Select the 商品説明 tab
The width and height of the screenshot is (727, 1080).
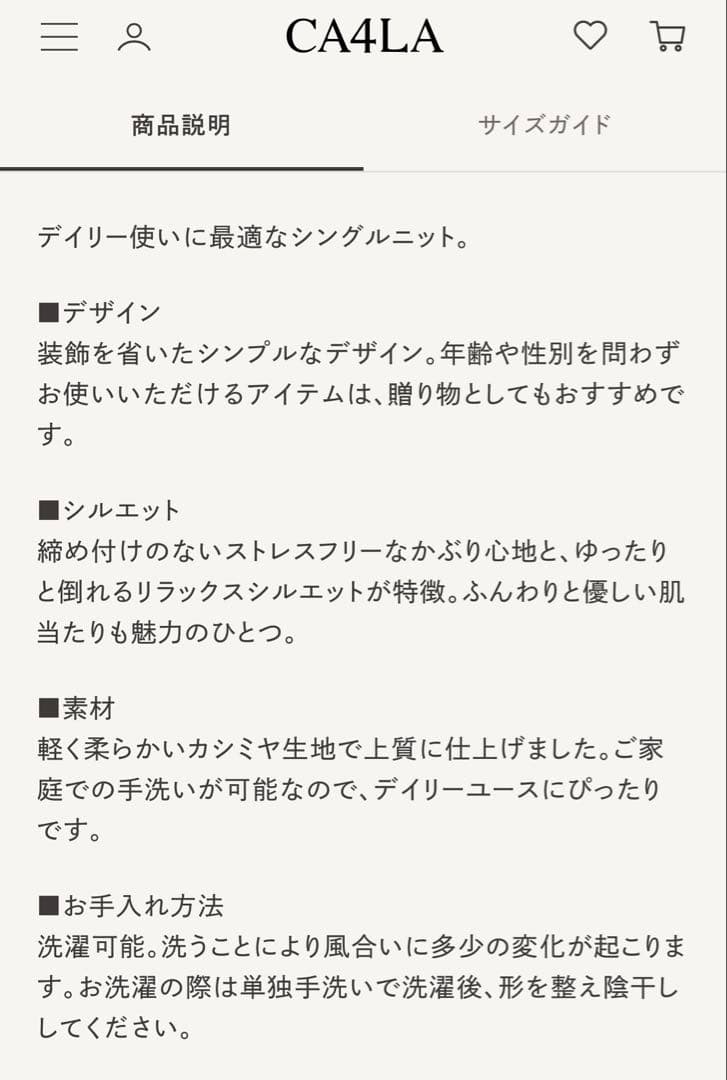[181, 125]
